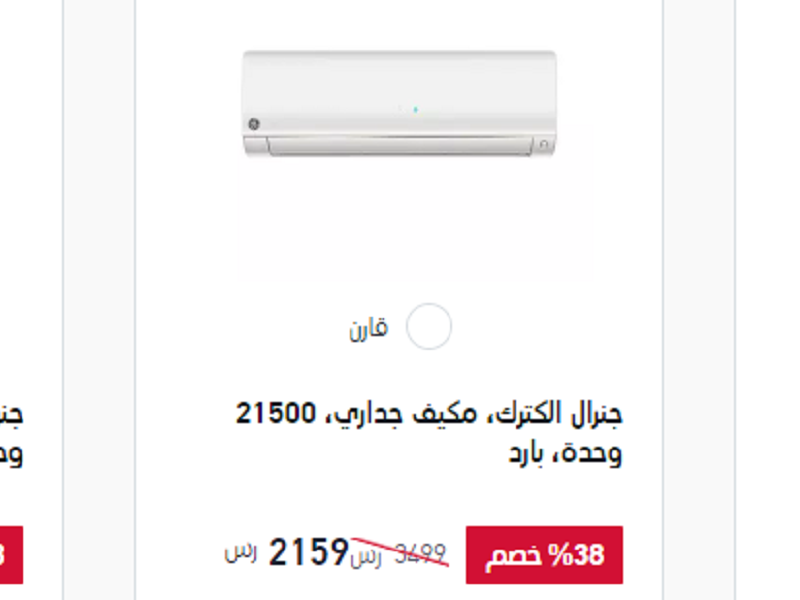Open the General Electric air conditioner image
This screenshot has width=800, height=600.
[399, 105]
